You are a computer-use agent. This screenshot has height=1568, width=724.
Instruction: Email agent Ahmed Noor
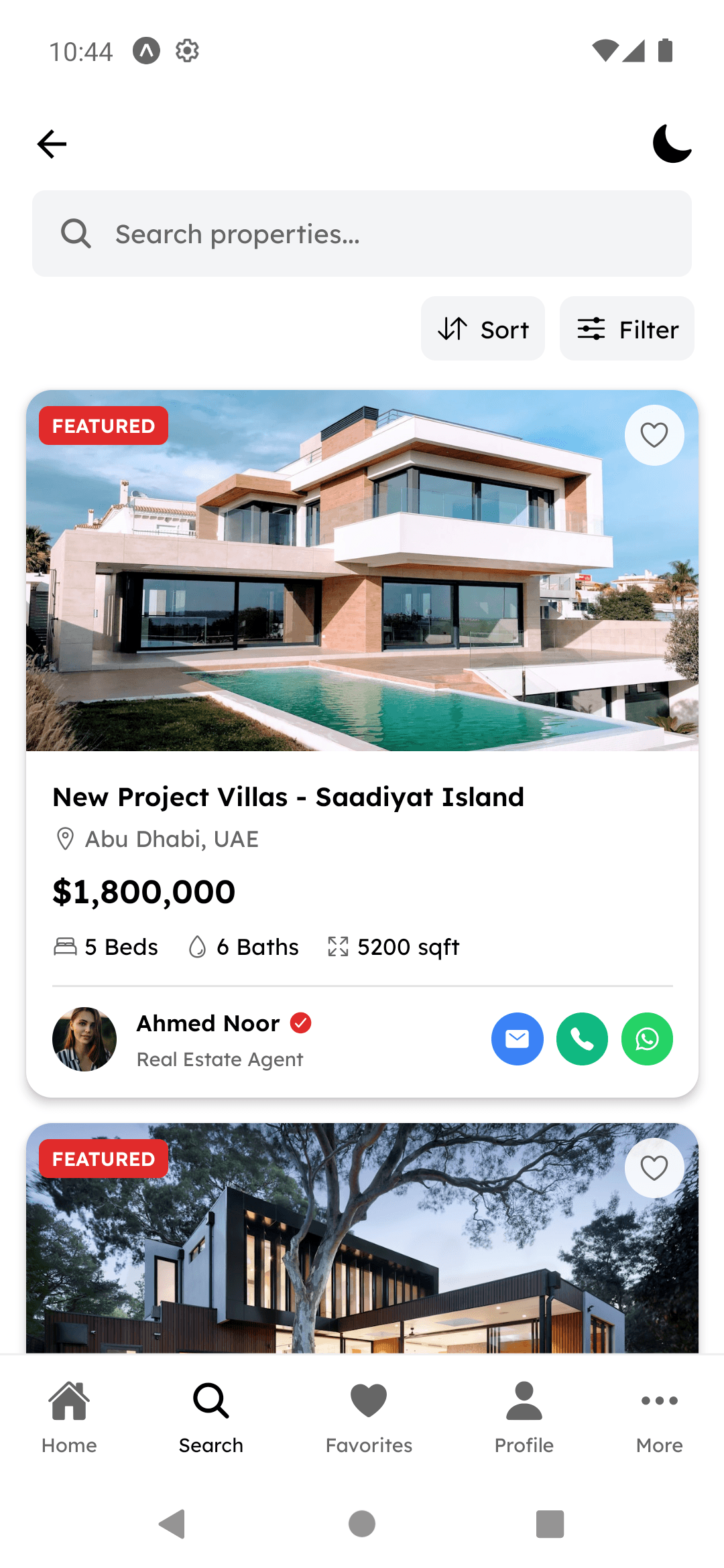[517, 1039]
